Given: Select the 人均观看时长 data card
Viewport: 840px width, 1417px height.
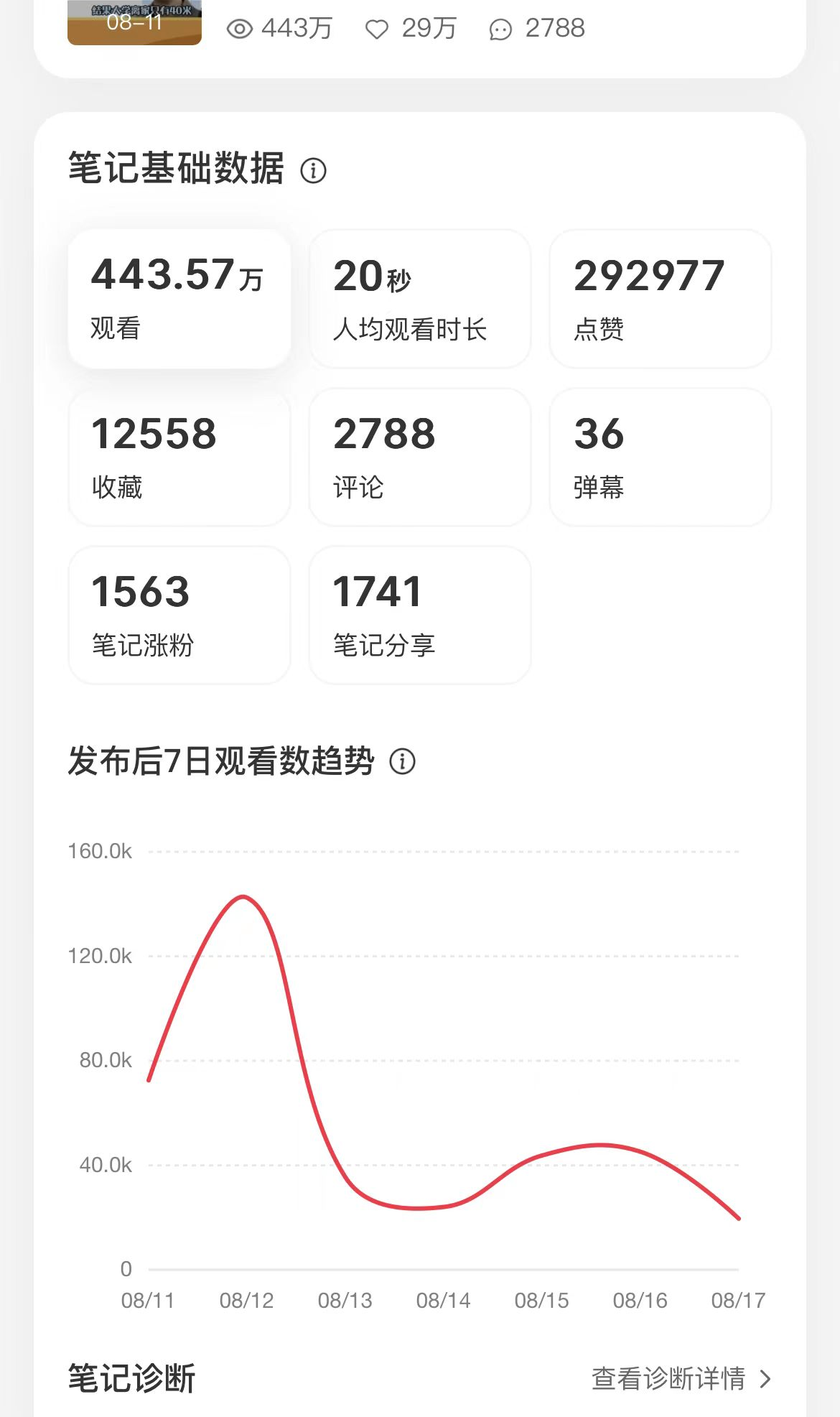Looking at the screenshot, I should [420, 299].
